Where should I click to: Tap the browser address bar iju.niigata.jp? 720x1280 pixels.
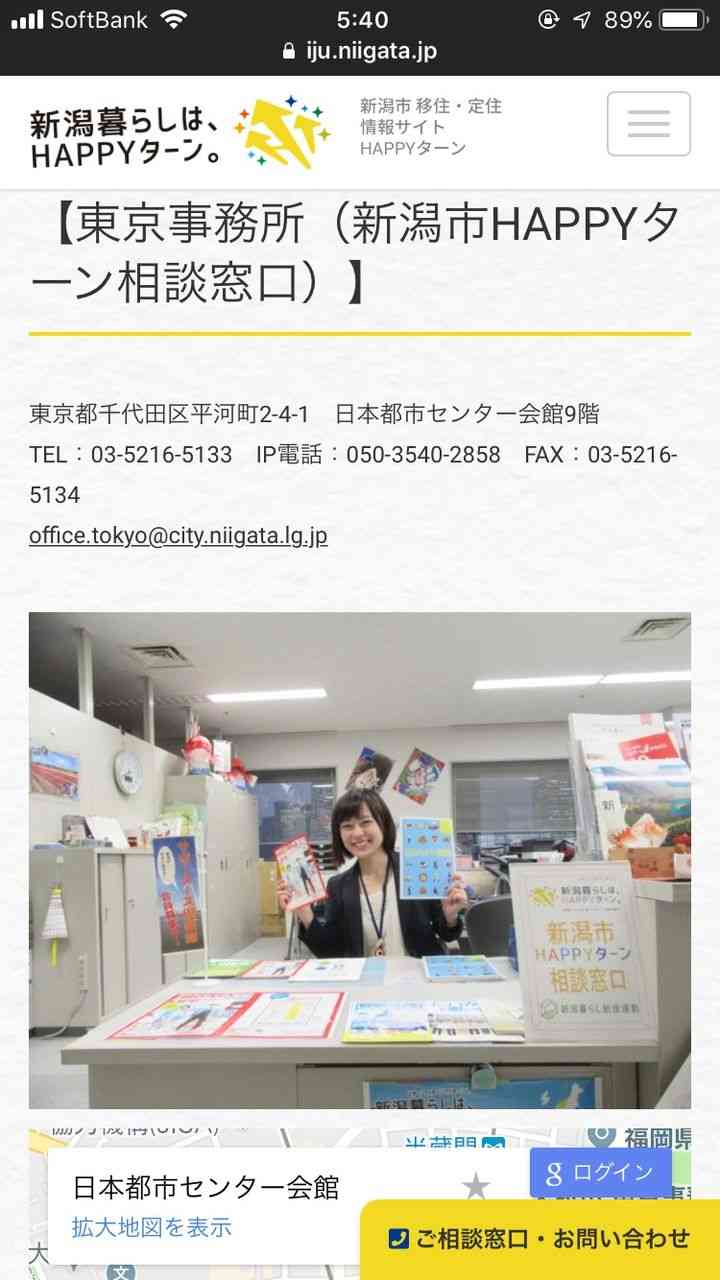(x=360, y=51)
